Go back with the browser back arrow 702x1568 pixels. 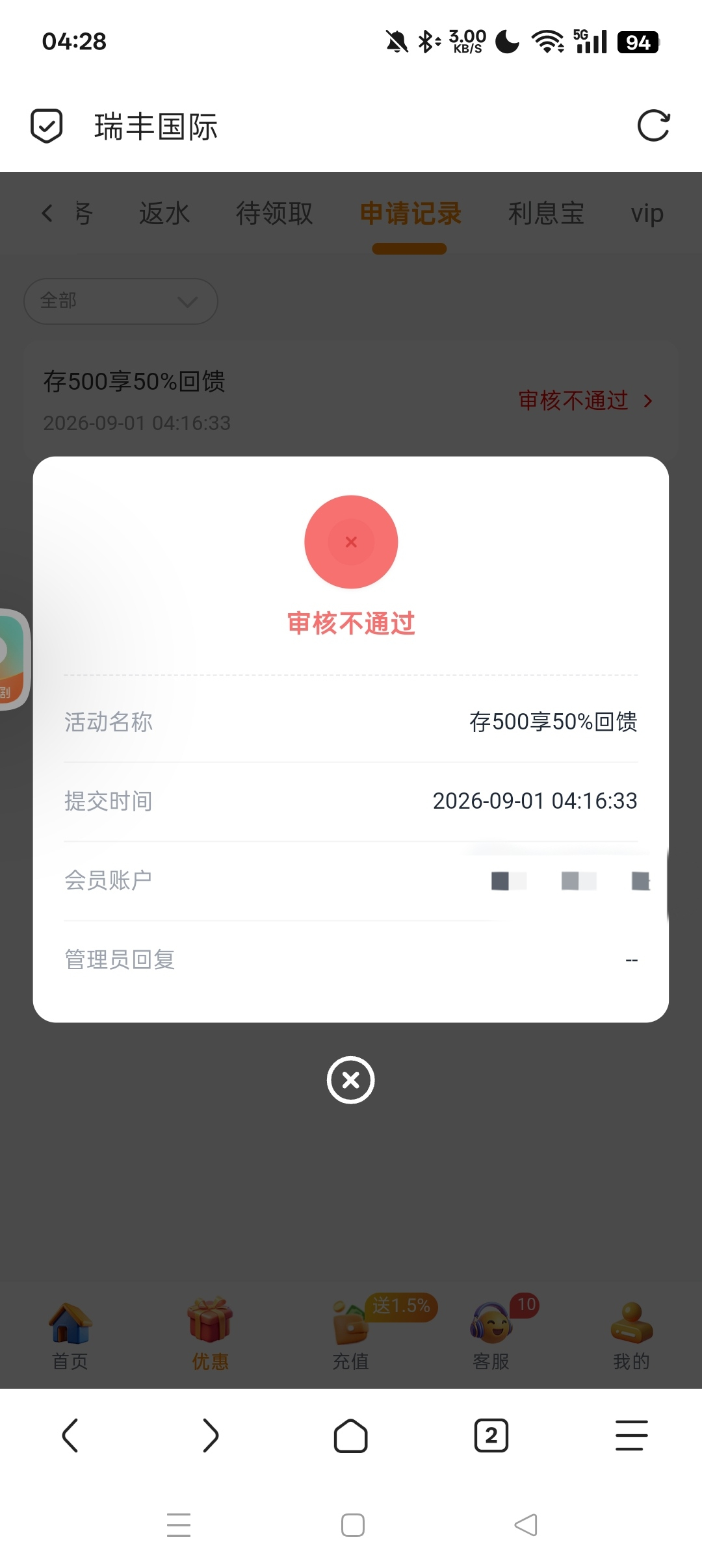point(70,1435)
